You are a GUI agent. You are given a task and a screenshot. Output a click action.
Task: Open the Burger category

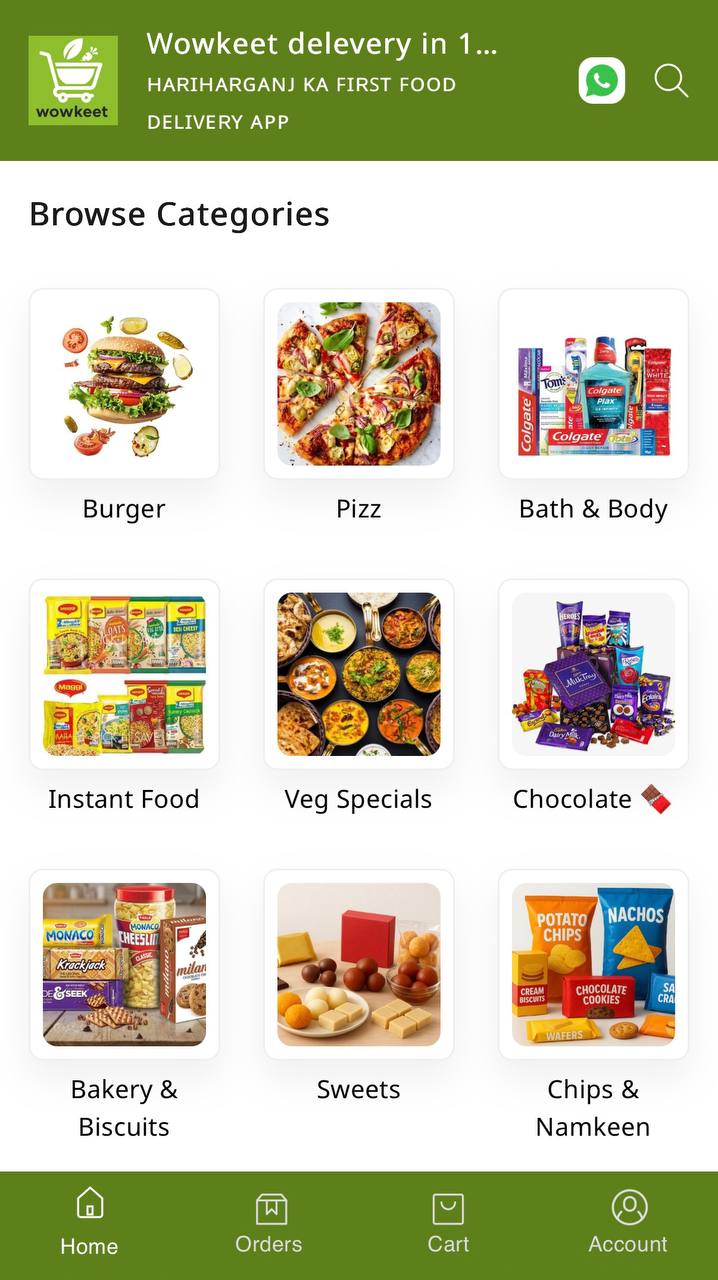(x=124, y=384)
